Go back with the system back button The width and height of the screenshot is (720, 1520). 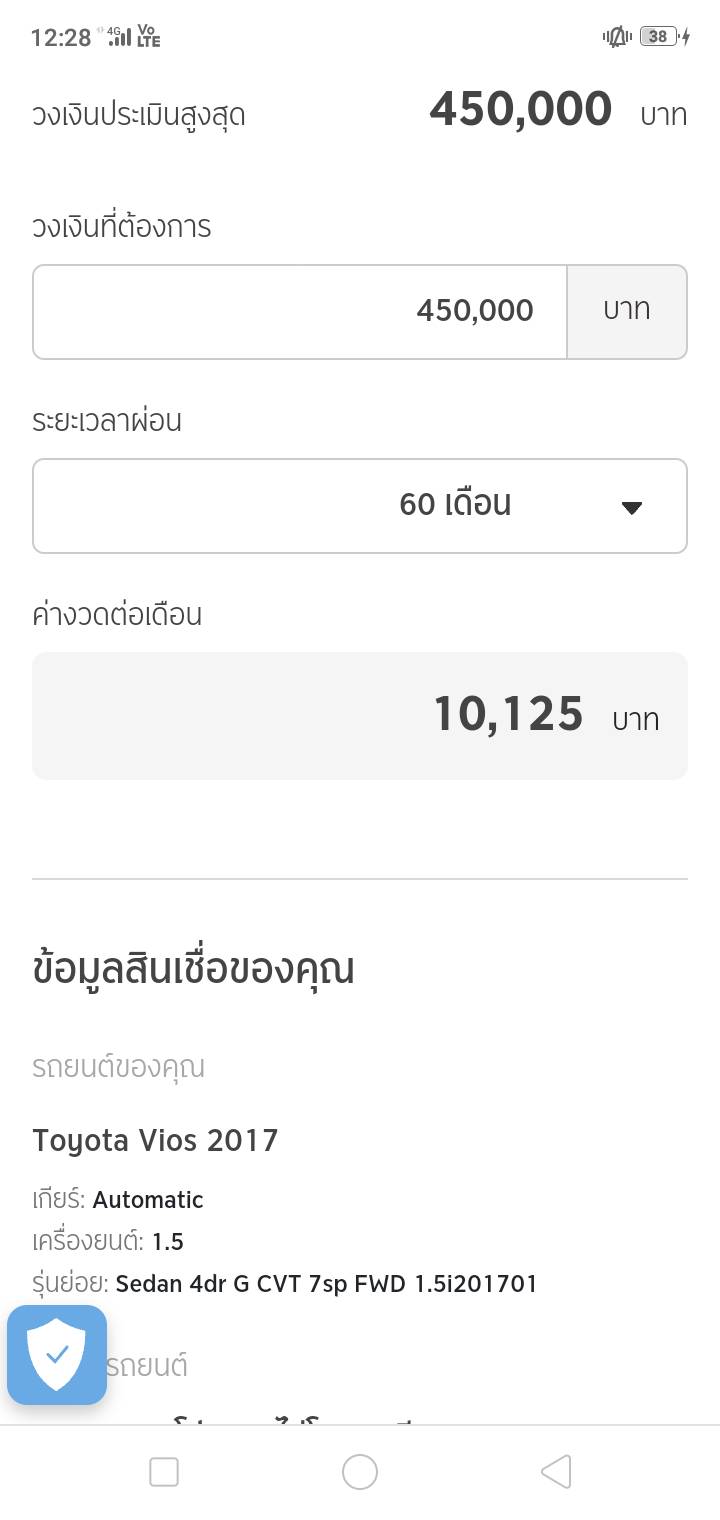point(556,1472)
